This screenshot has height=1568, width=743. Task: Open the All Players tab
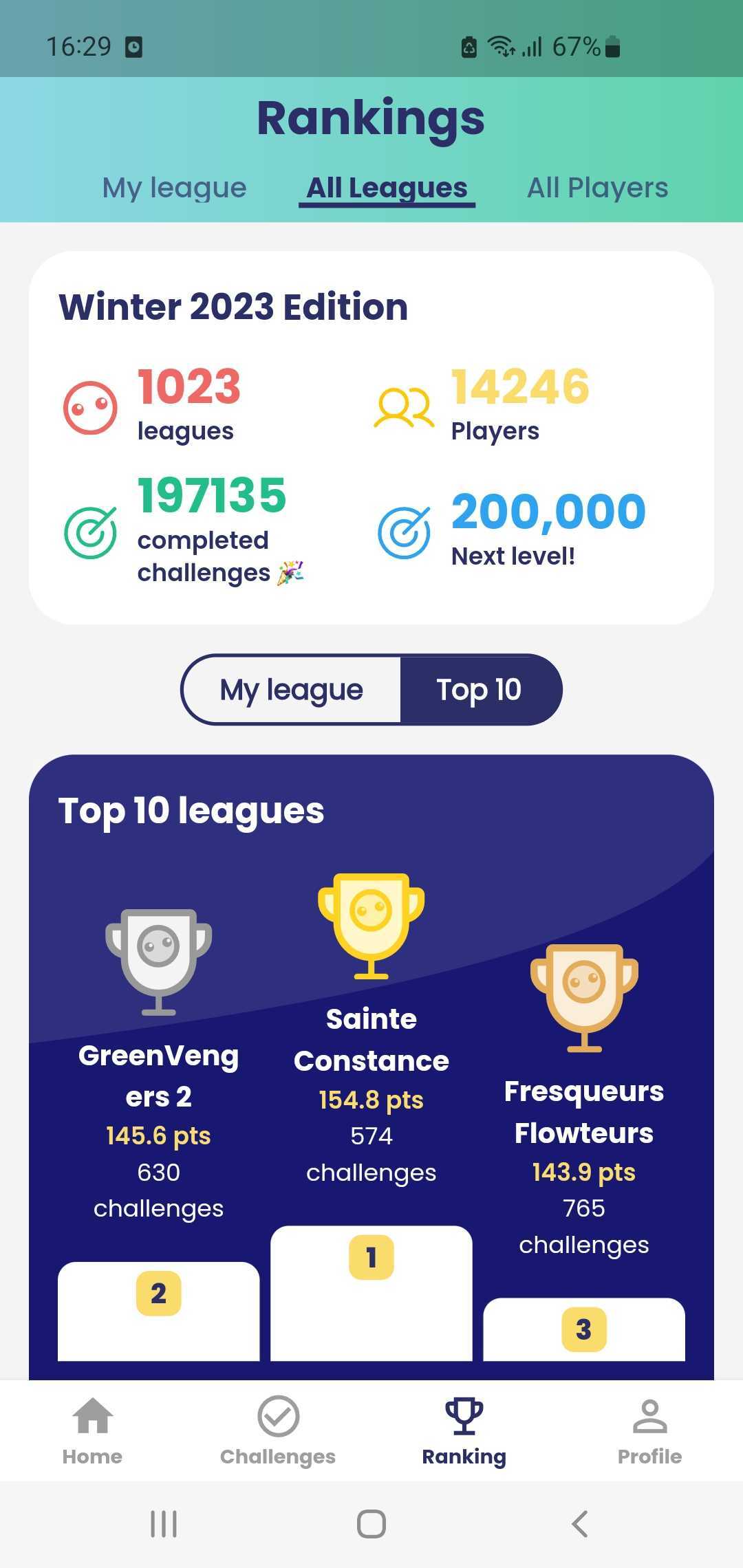coord(597,188)
